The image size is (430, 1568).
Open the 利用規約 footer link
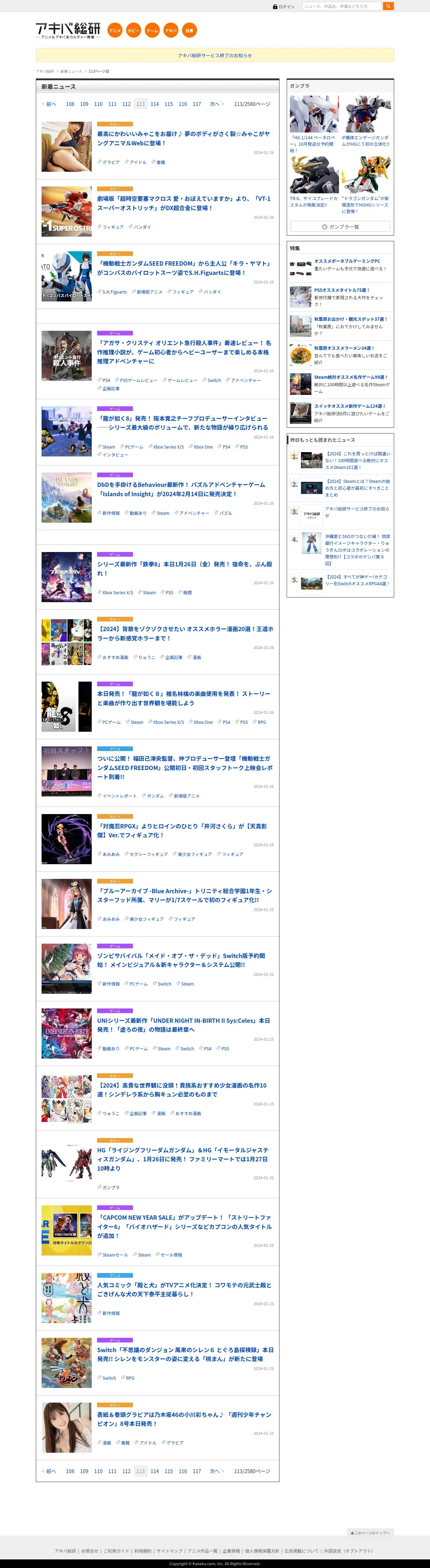pos(143,1551)
